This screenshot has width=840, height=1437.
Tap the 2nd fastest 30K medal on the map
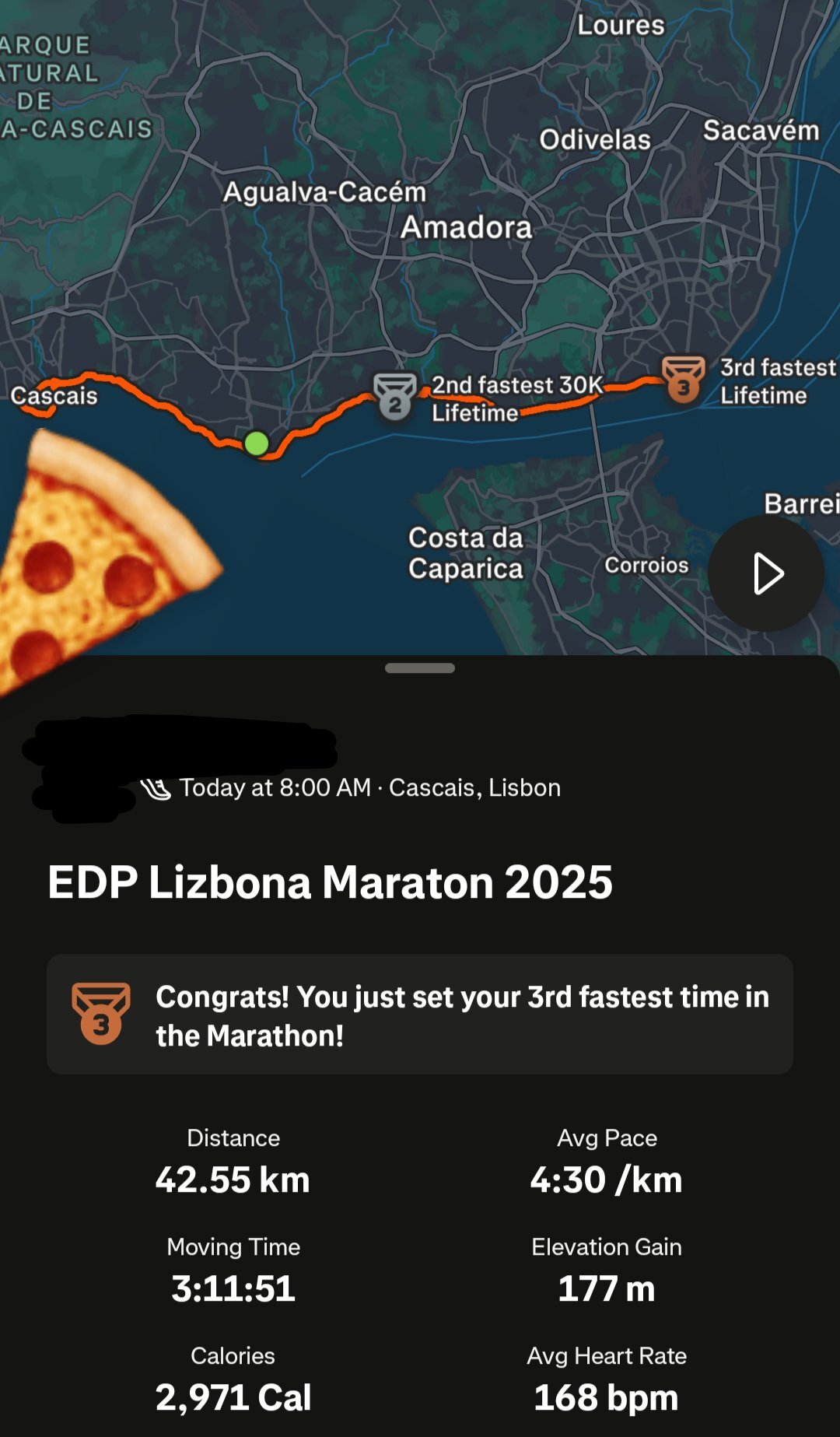pos(395,397)
